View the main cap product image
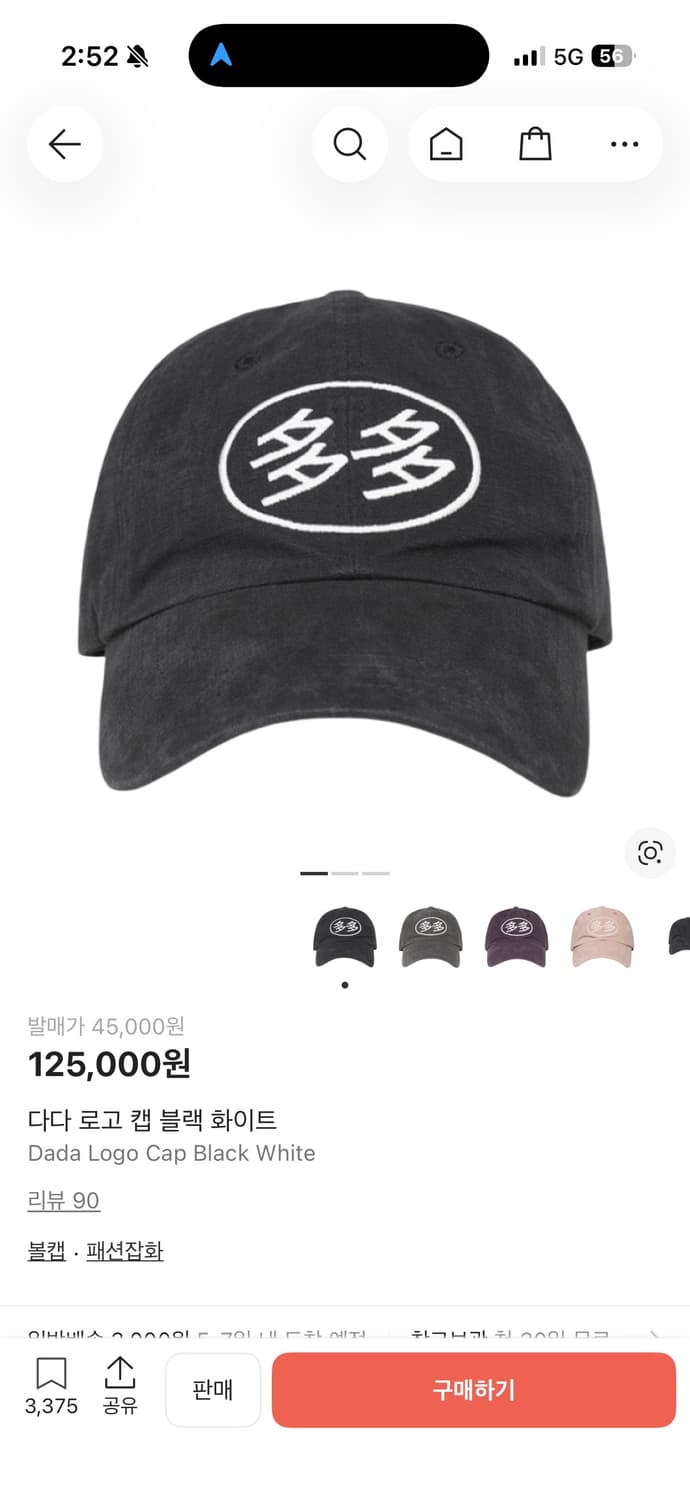Image resolution: width=690 pixels, height=1500 pixels. tap(345, 540)
